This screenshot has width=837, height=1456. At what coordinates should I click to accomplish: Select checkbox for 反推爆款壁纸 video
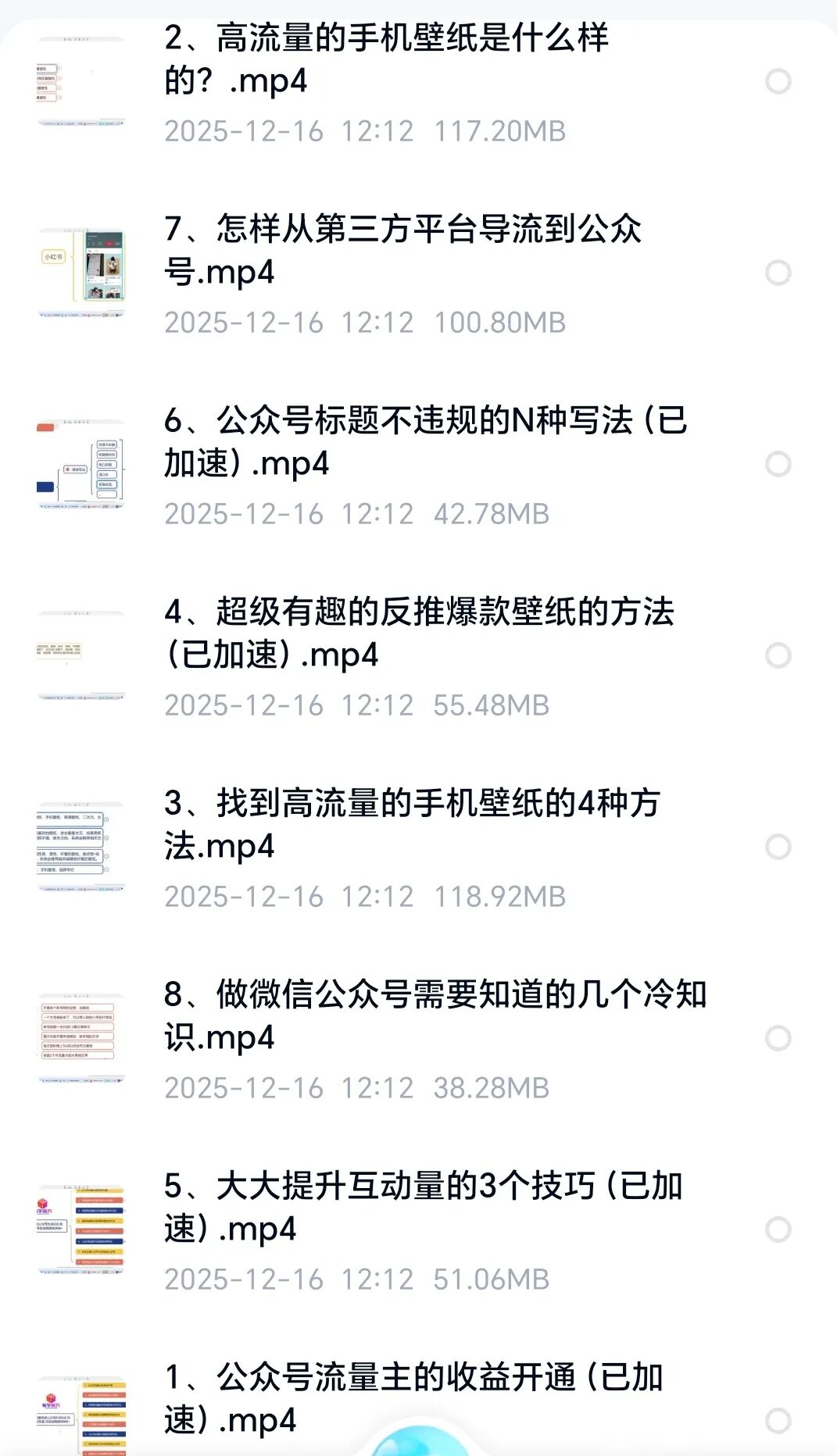pyautogui.click(x=778, y=654)
